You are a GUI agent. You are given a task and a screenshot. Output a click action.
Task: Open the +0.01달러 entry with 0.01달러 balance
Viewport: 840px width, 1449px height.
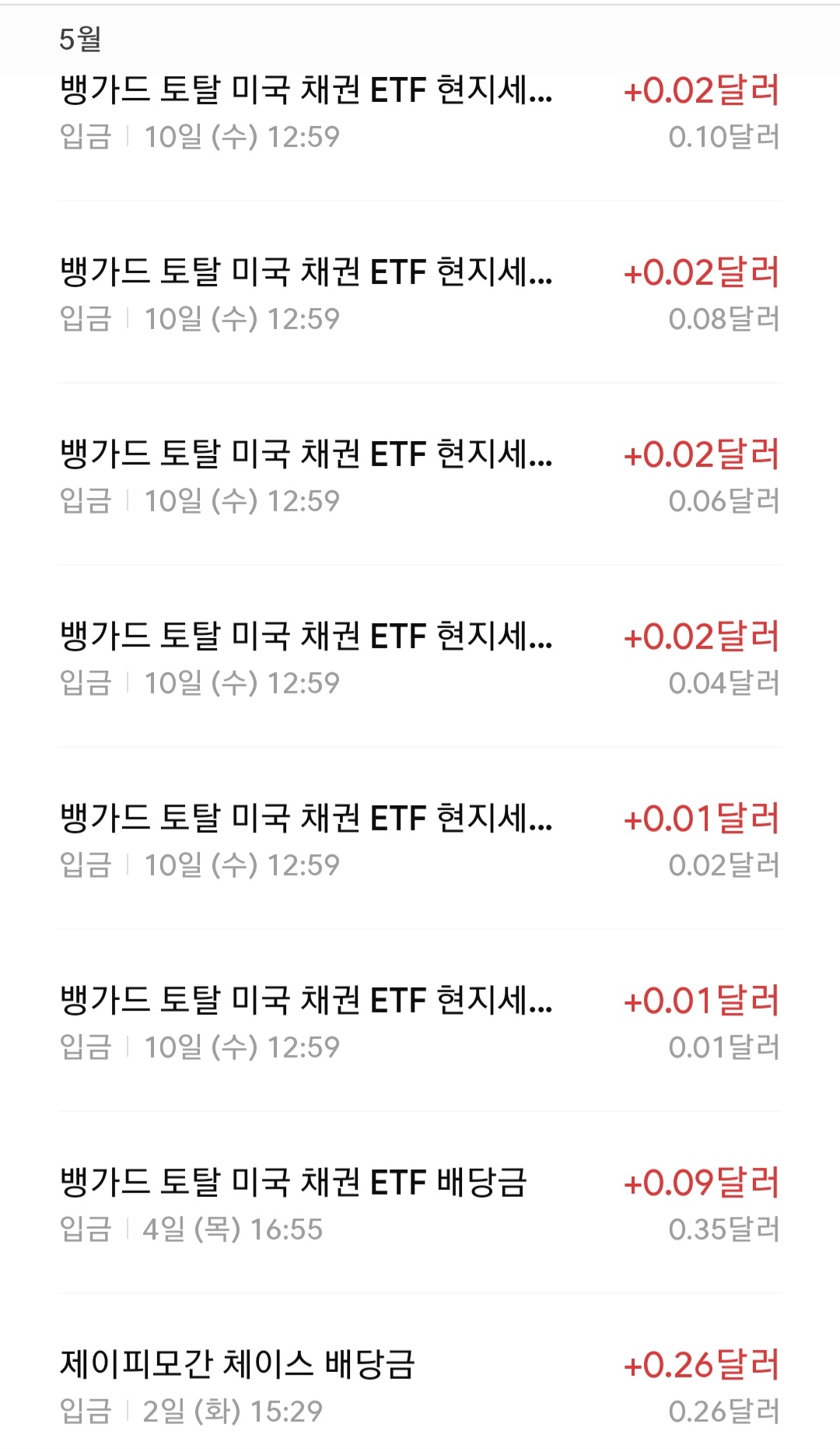coord(420,1023)
